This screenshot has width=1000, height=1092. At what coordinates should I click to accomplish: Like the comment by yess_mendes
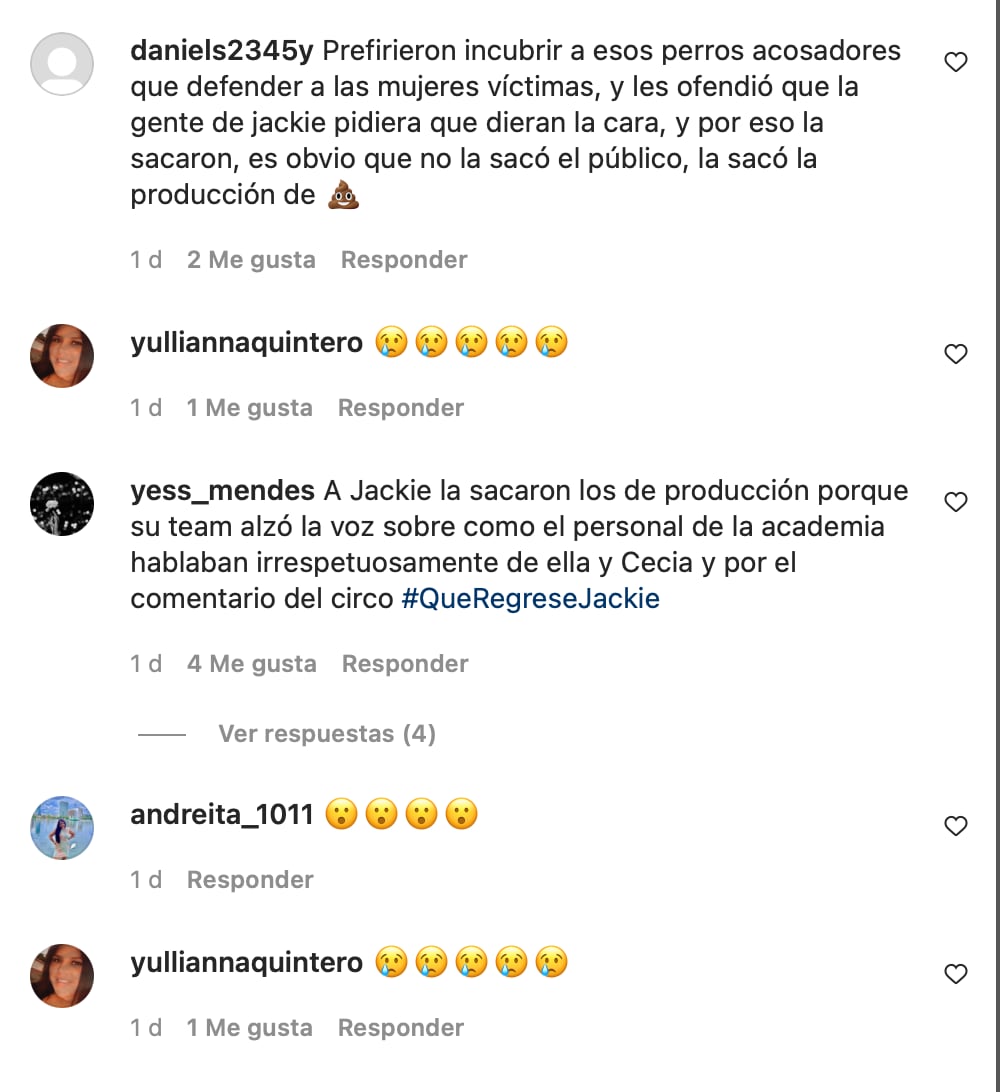tap(956, 502)
